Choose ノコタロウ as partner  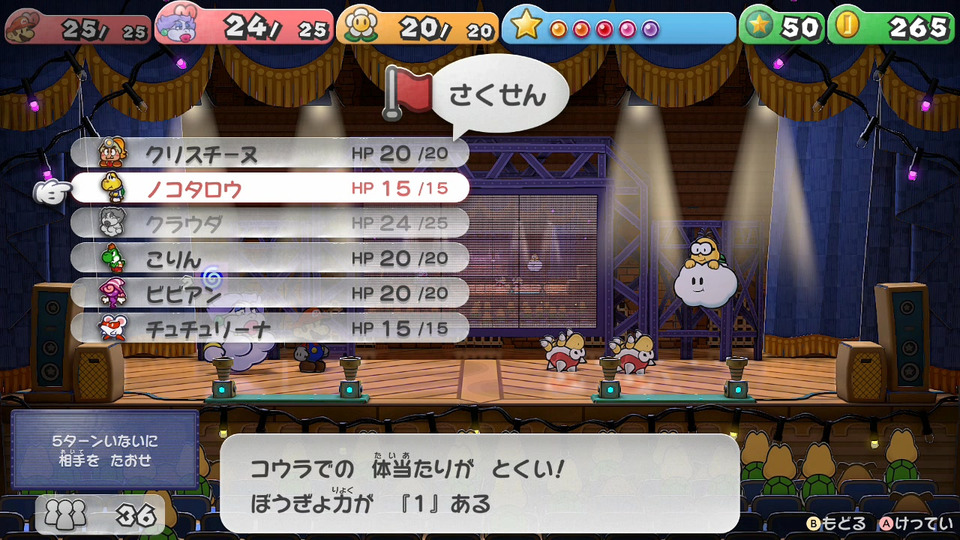pyautogui.click(x=270, y=188)
